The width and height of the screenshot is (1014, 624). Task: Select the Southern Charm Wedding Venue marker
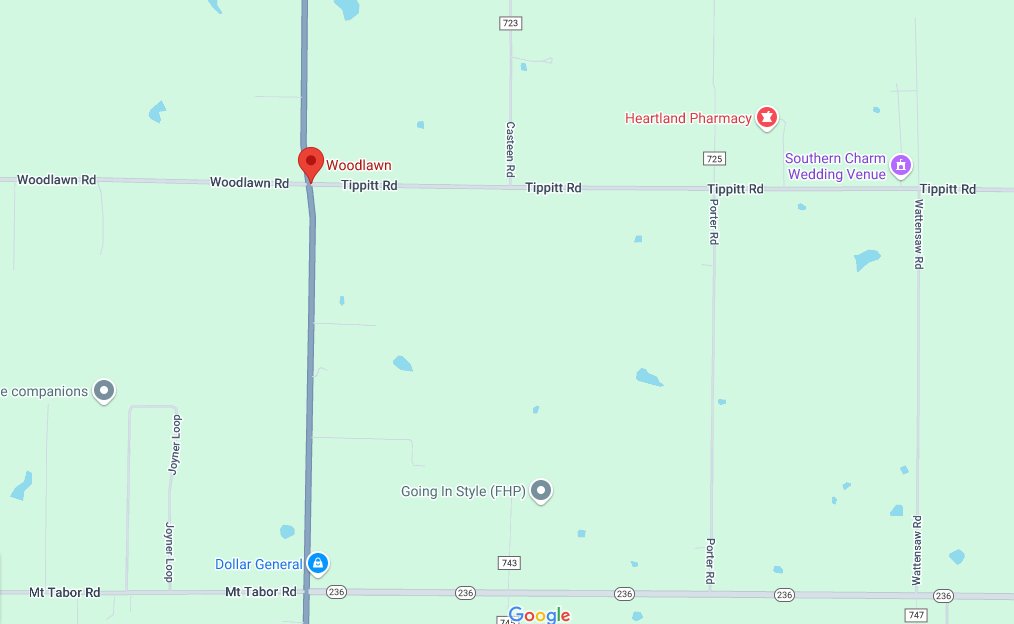coord(900,165)
